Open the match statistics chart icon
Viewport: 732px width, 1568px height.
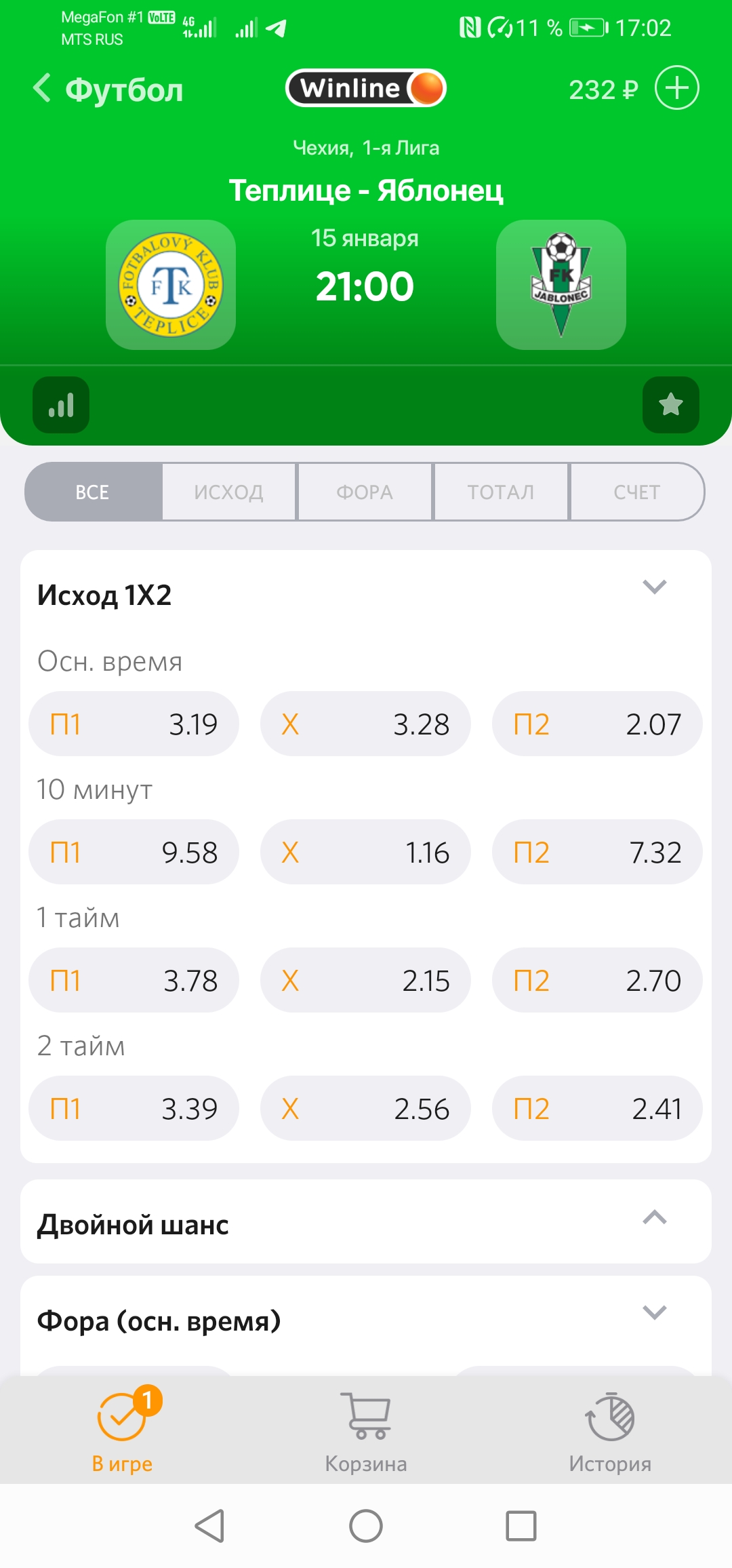tap(61, 405)
